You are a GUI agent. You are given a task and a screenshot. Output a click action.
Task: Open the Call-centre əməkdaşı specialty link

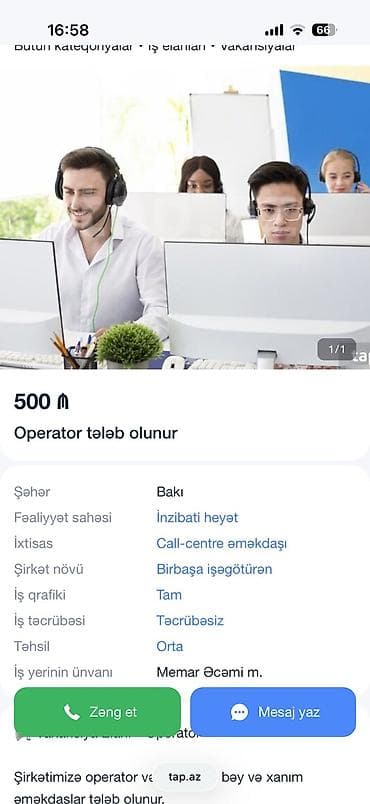[221, 544]
